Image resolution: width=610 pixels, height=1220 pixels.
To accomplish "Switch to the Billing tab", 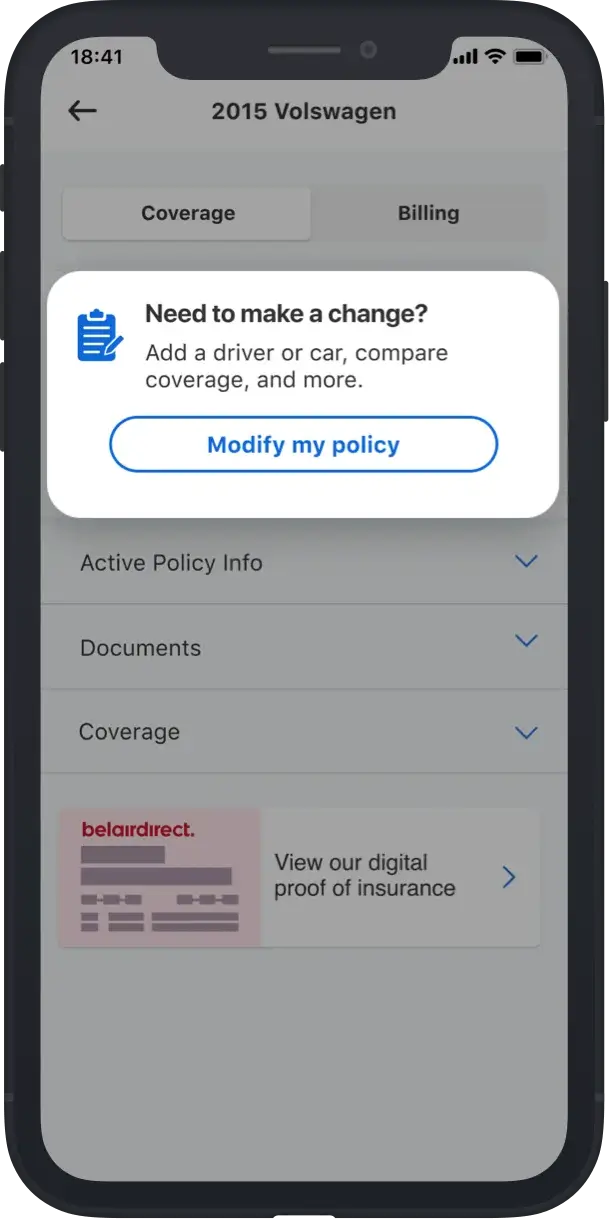I will point(428,213).
